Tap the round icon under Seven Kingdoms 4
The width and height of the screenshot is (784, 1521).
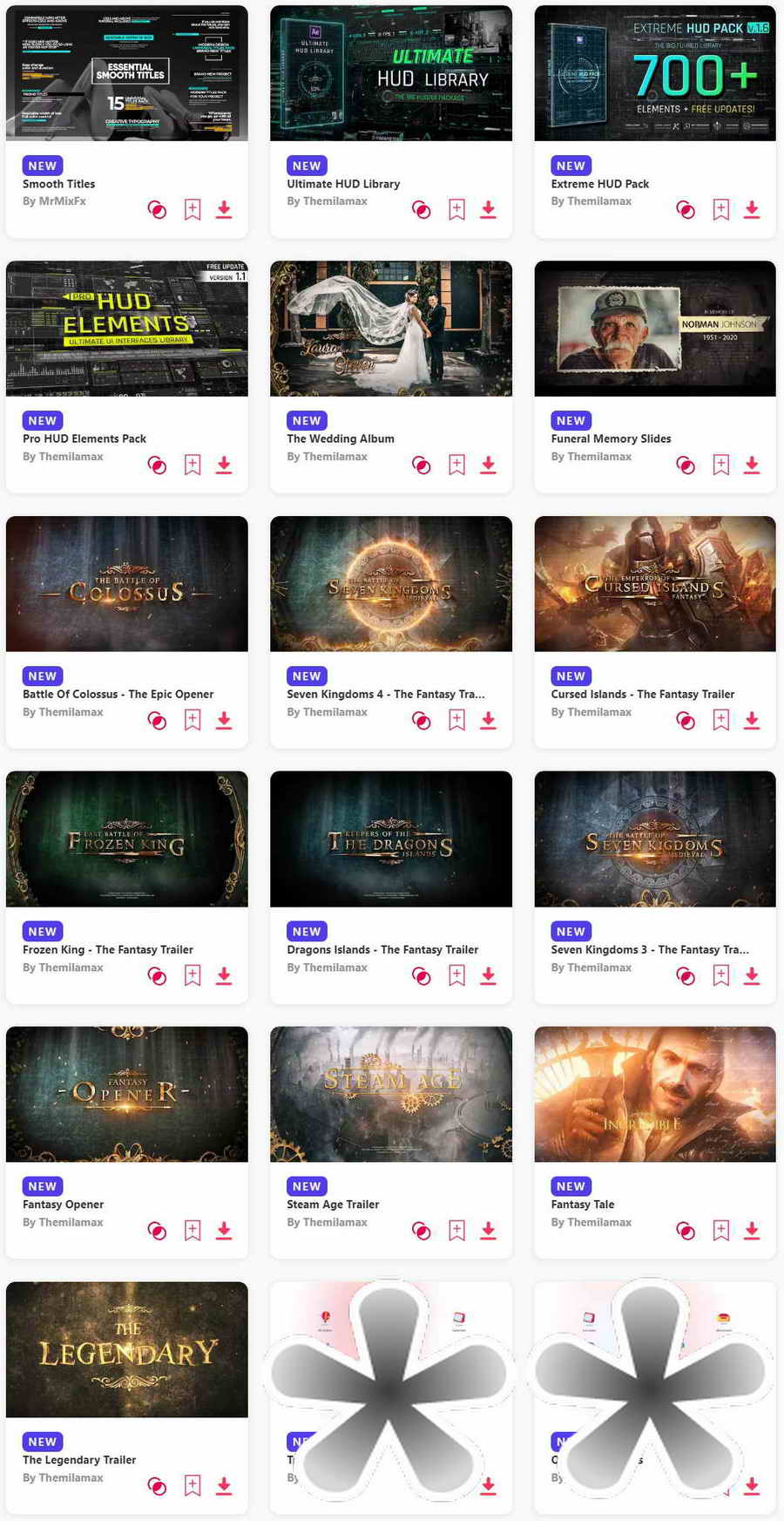421,720
